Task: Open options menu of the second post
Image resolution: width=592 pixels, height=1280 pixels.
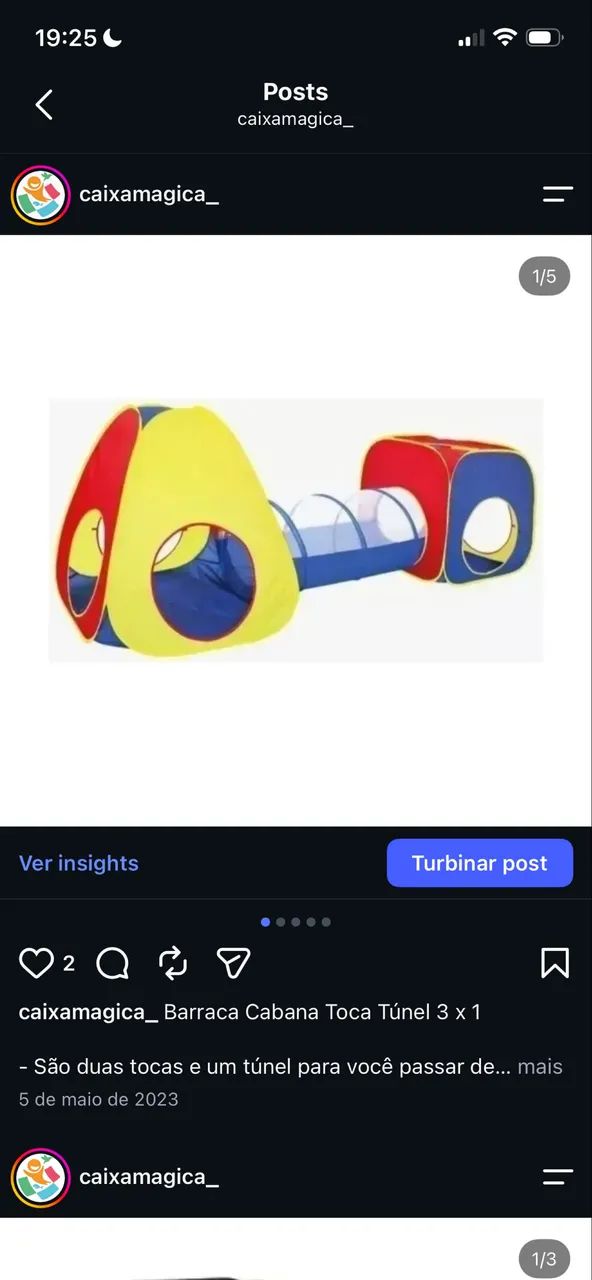Action: (x=558, y=1177)
